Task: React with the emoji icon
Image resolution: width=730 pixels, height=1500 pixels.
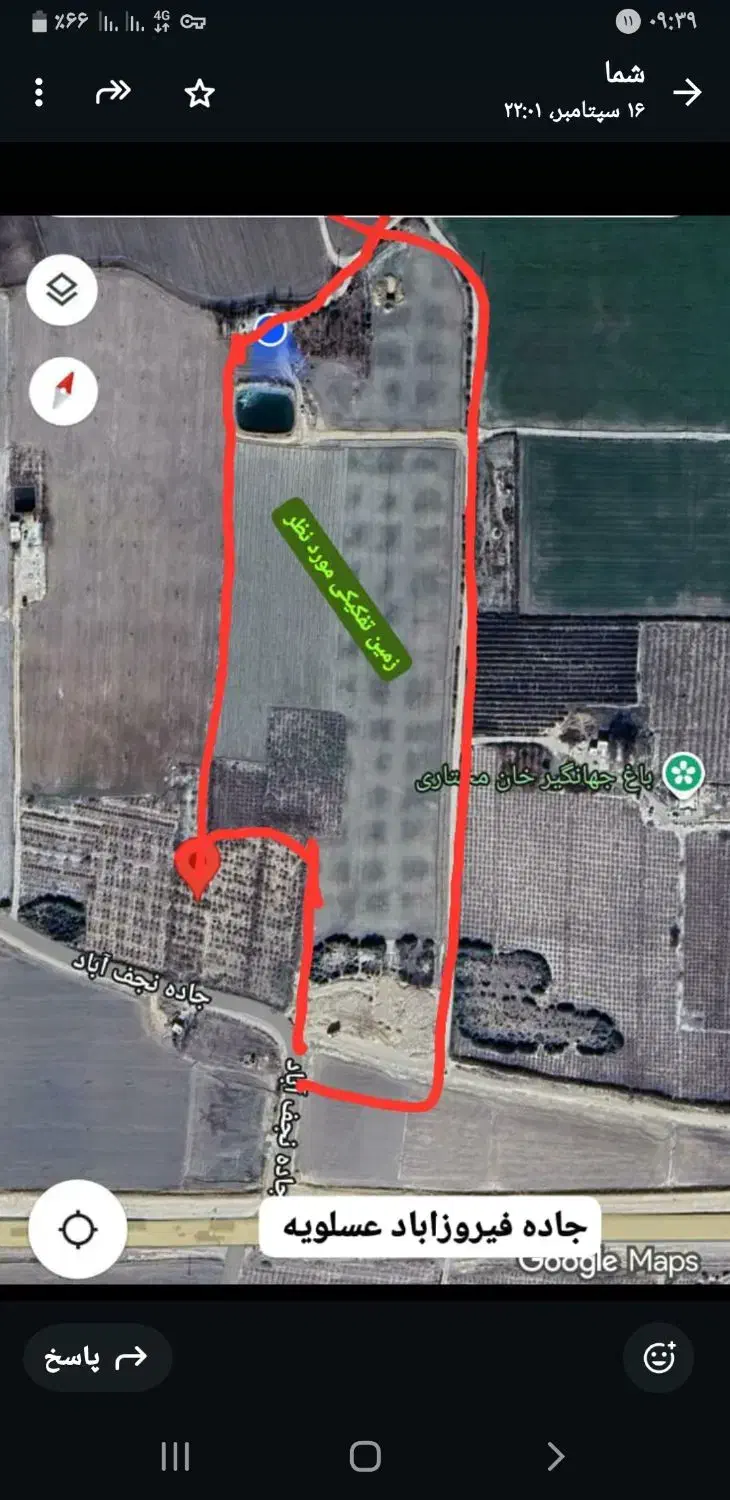Action: (658, 1358)
